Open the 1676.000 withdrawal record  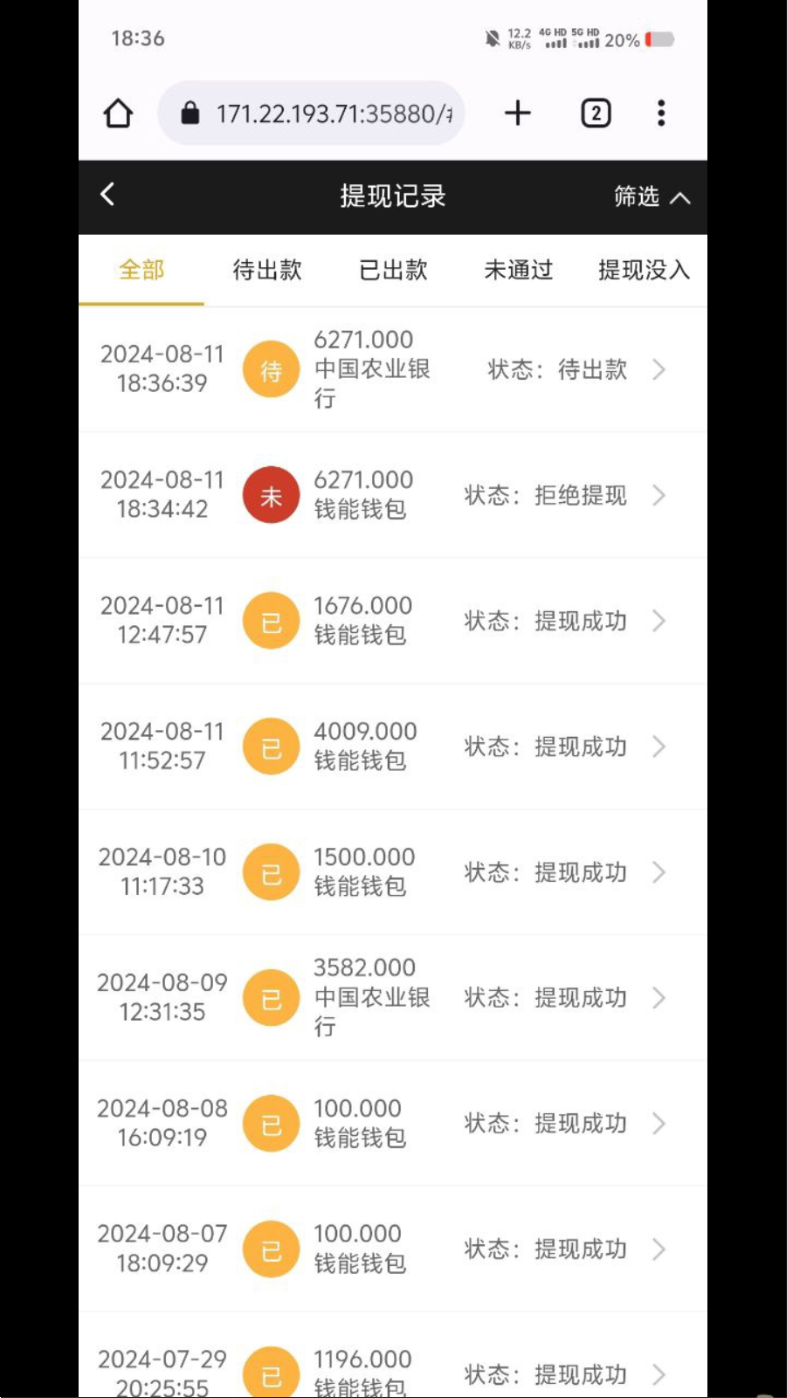tap(393, 621)
